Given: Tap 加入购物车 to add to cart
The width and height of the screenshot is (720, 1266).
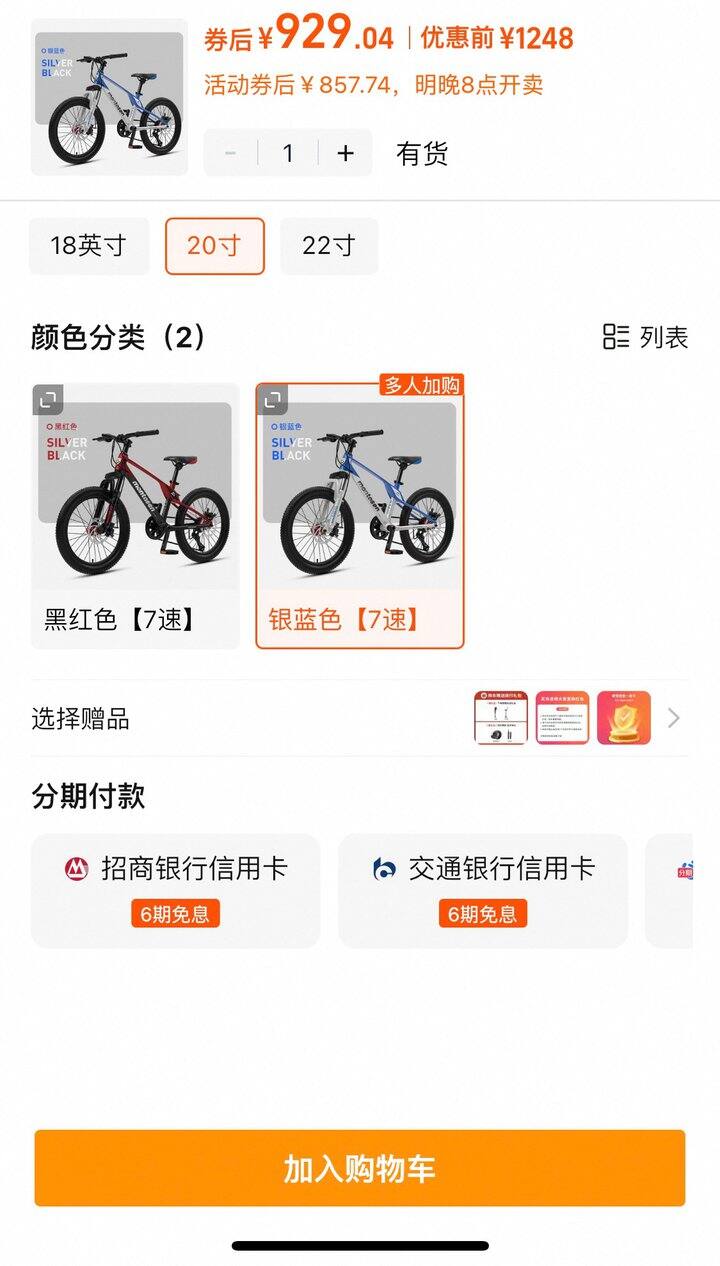Looking at the screenshot, I should click(x=360, y=1168).
